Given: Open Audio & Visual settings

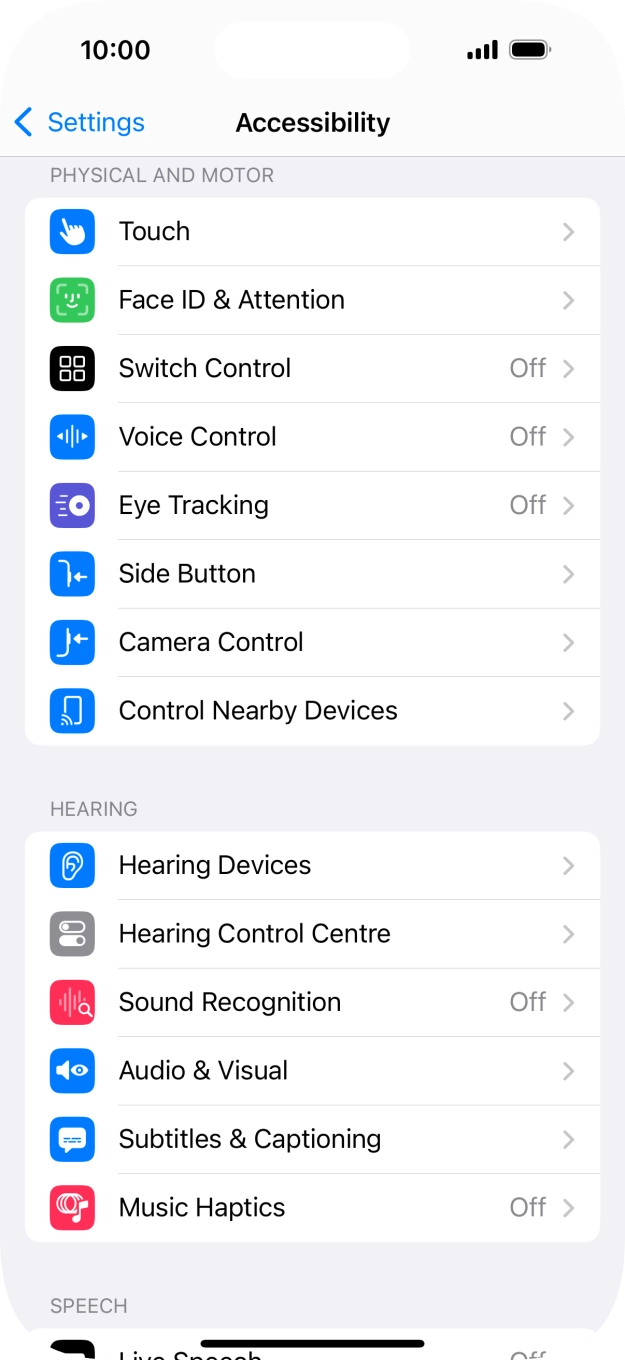Looking at the screenshot, I should click(312, 1071).
